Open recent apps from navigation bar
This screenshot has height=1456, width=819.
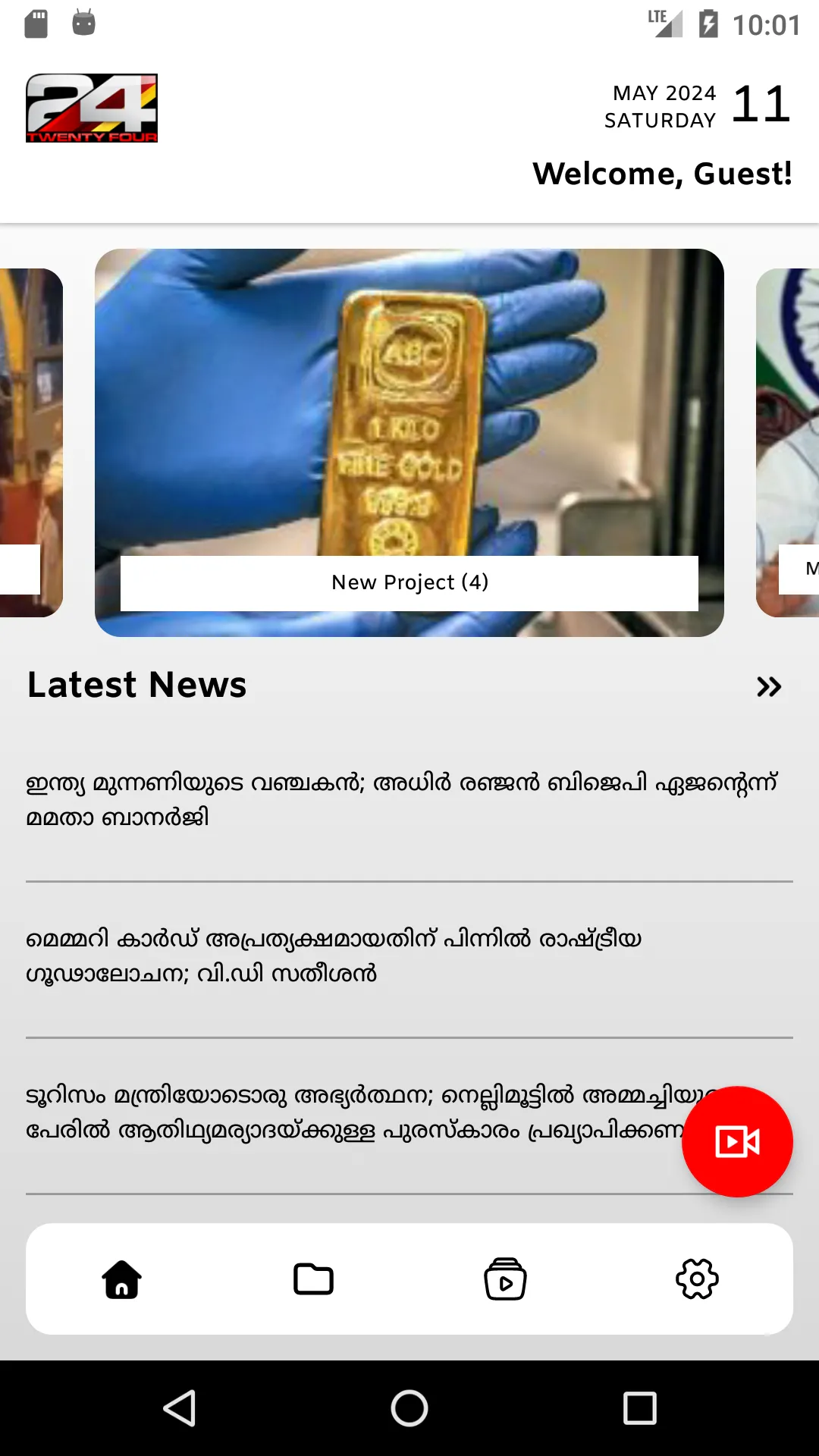(x=639, y=1408)
